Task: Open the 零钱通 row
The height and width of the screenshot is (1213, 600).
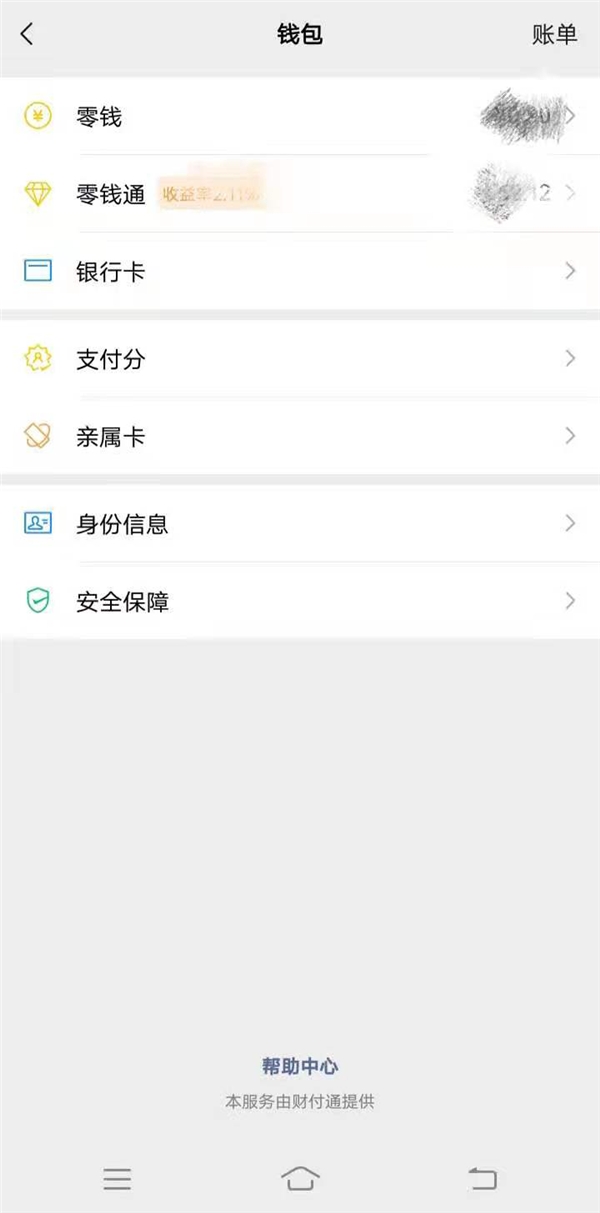Action: (x=300, y=194)
